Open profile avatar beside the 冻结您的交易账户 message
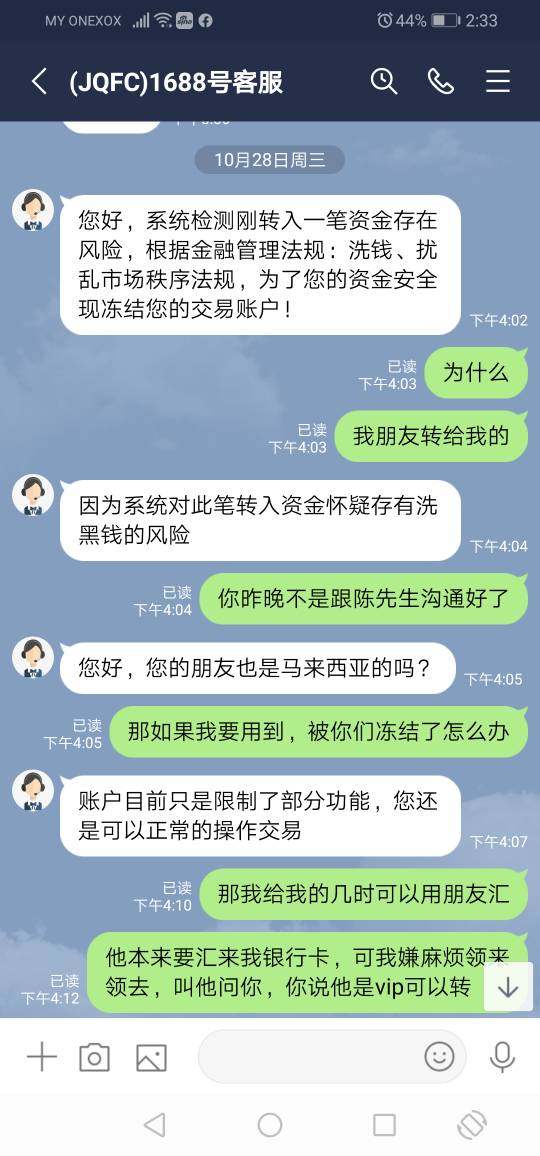Image resolution: width=540 pixels, height=1156 pixels. (x=33, y=210)
